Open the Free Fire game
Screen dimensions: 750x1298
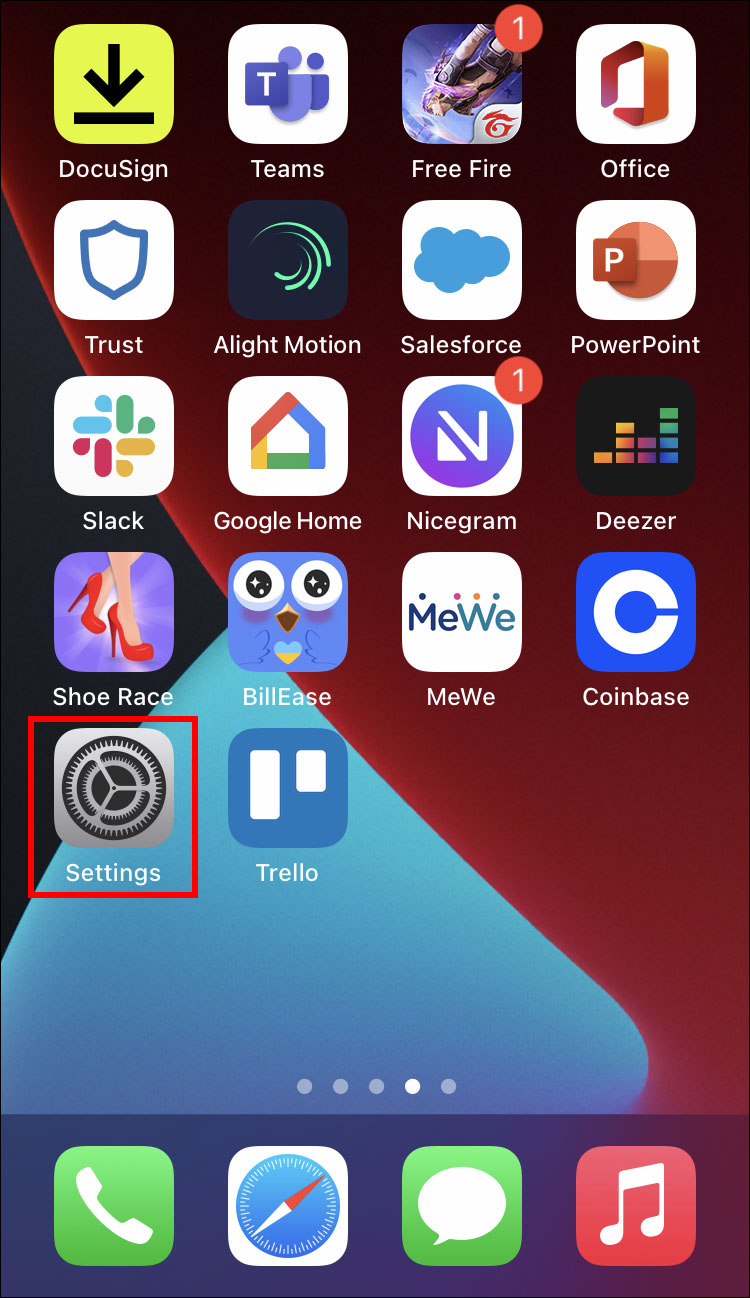tap(461, 84)
